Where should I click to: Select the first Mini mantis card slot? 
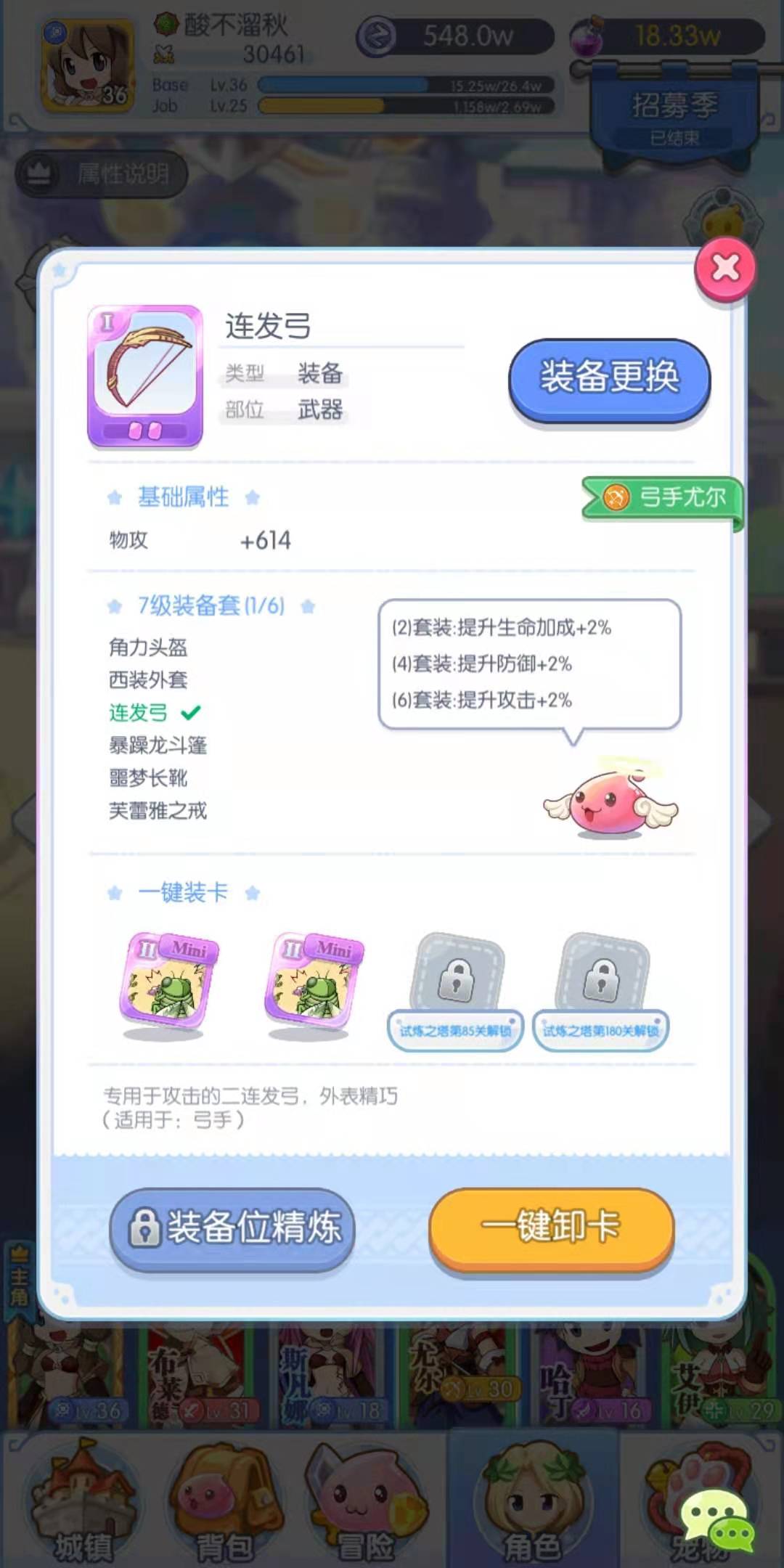click(168, 981)
